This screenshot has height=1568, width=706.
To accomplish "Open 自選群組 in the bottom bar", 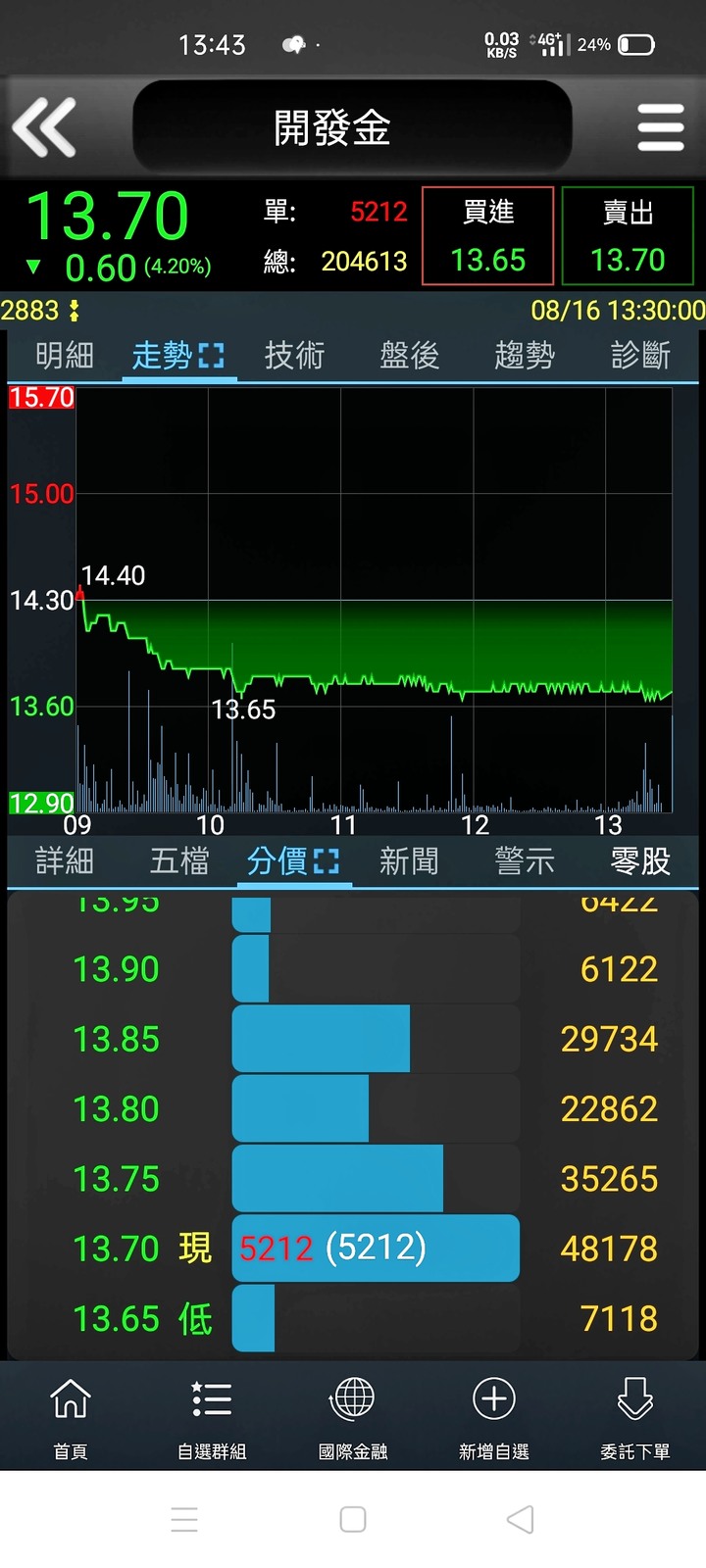I will pyautogui.click(x=212, y=1418).
